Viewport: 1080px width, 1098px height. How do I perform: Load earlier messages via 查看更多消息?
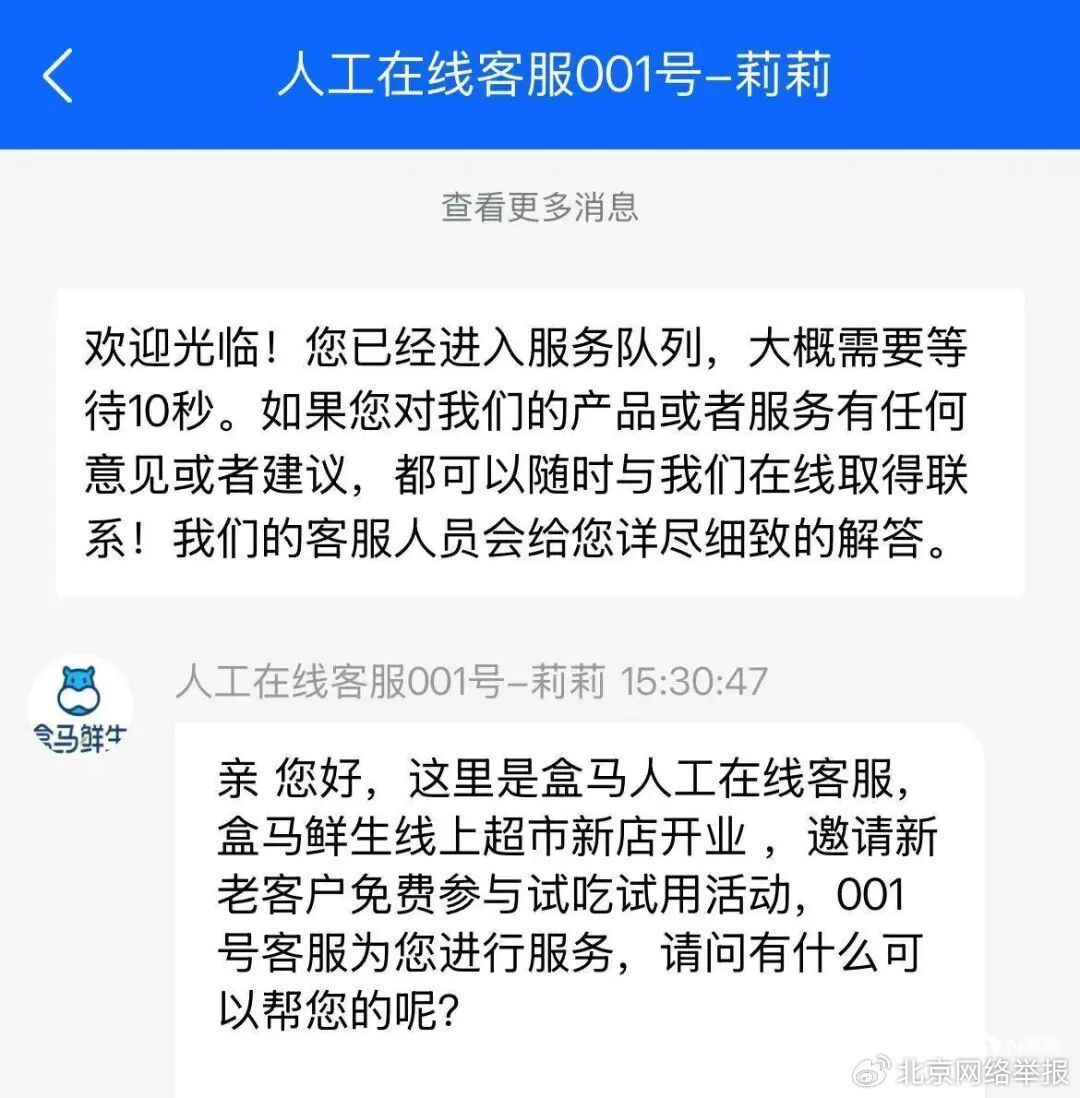(x=539, y=207)
